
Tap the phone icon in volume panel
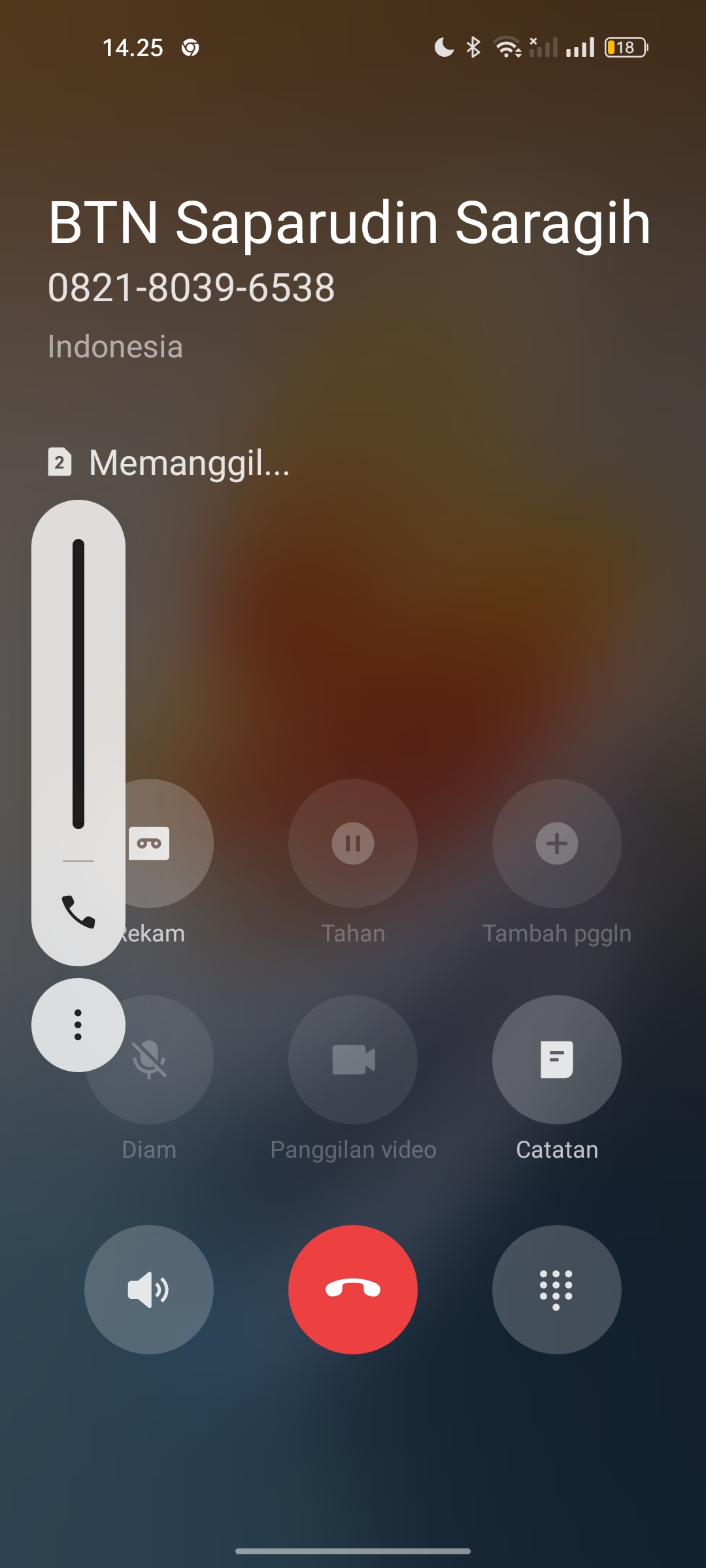coord(78,911)
